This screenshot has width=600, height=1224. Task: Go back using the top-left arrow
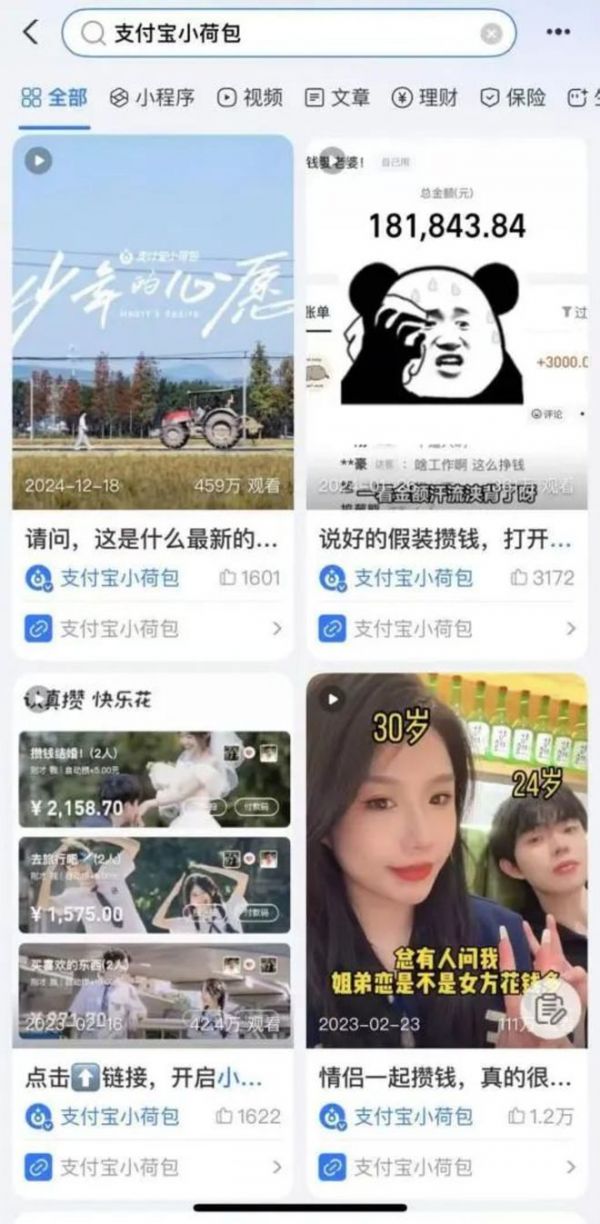point(31,33)
